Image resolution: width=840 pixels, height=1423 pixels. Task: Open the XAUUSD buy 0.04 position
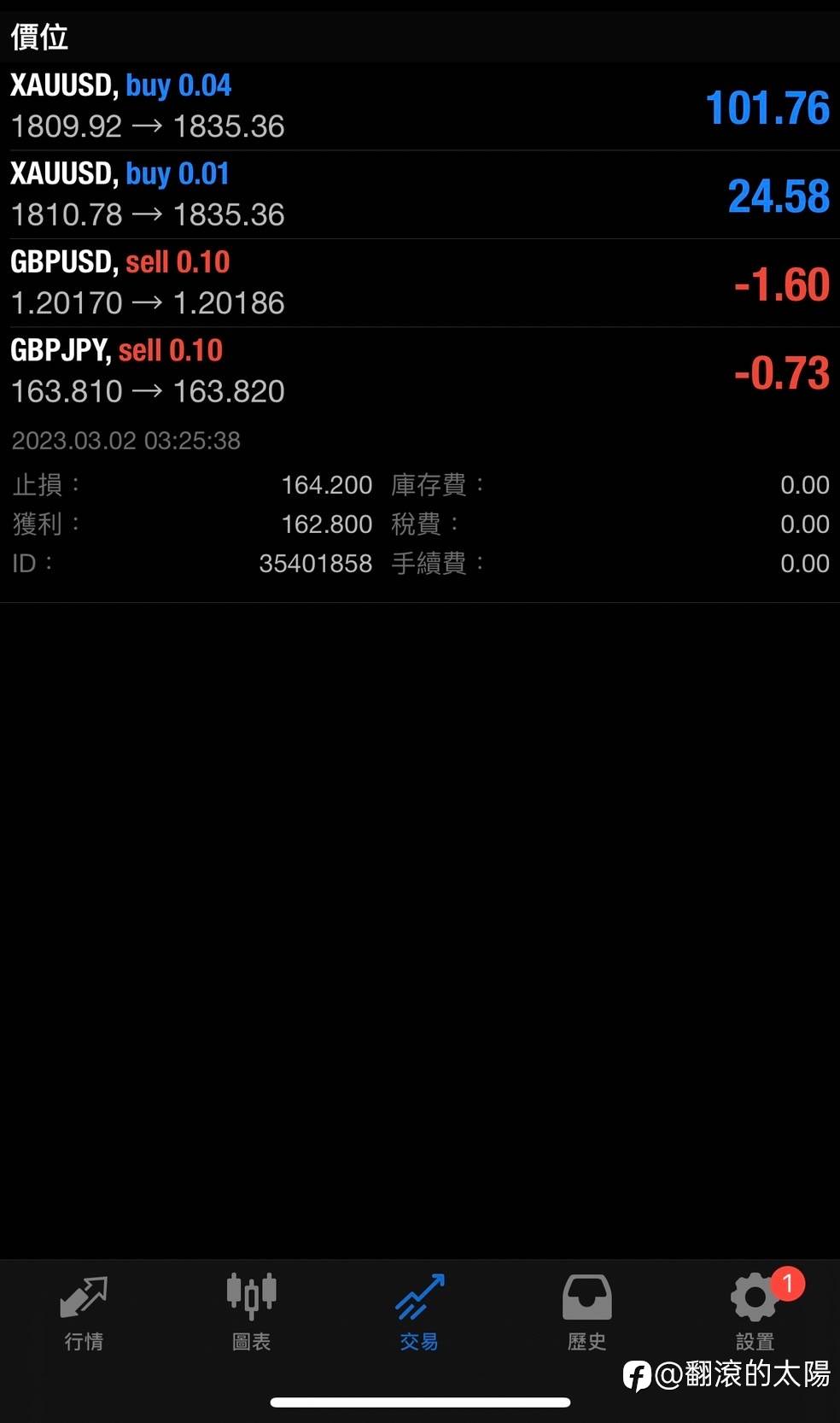pyautogui.click(x=420, y=107)
